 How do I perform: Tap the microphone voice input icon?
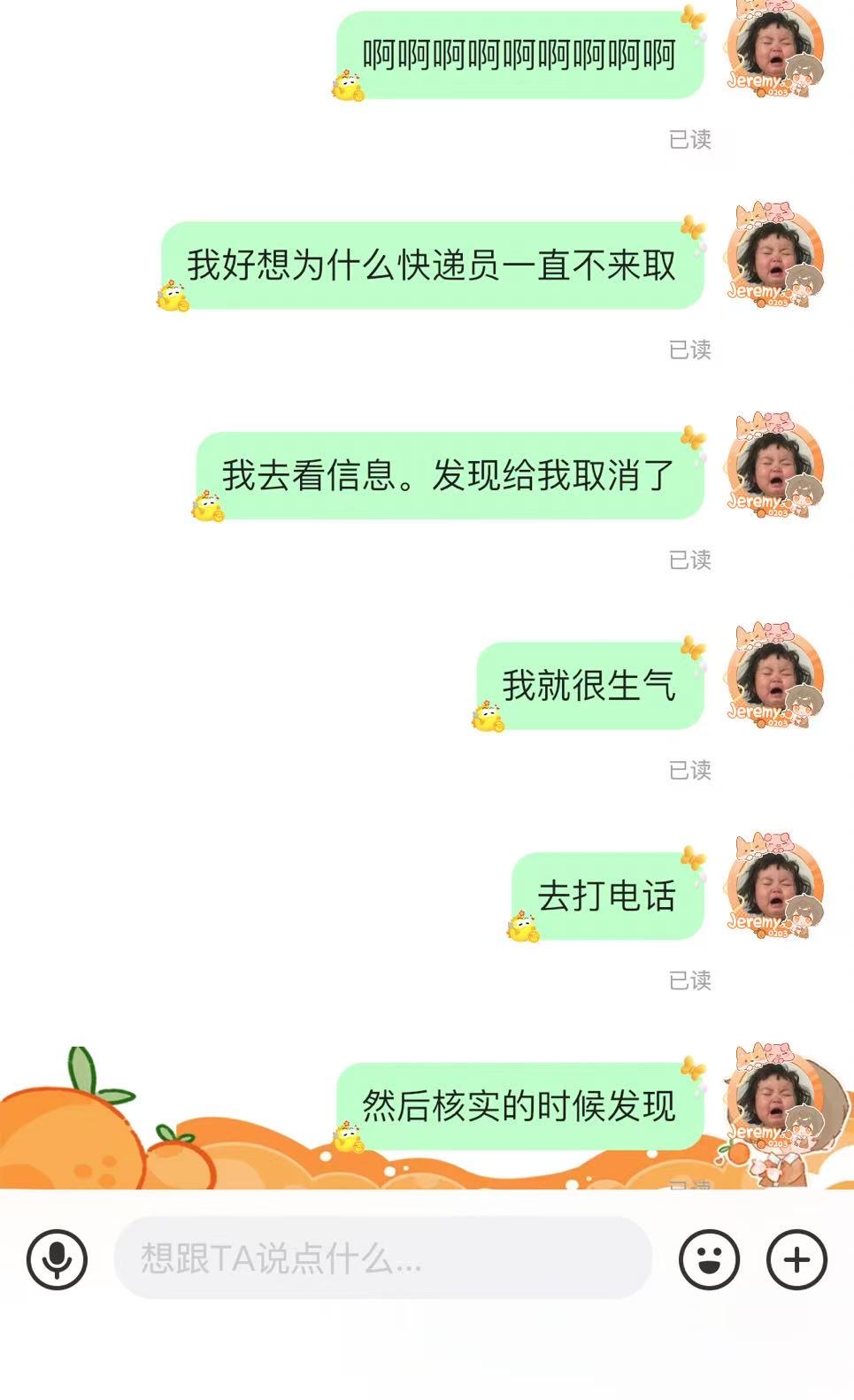58,1258
